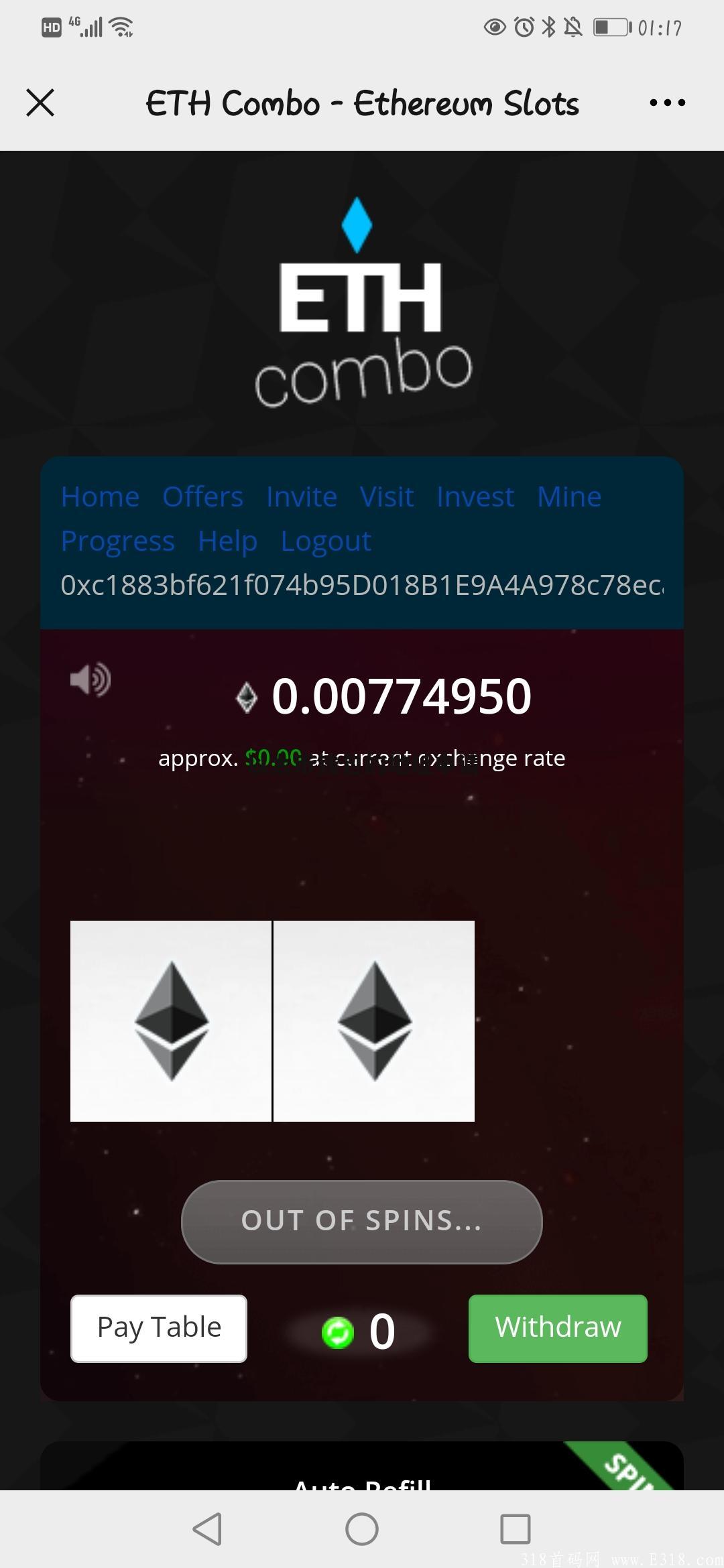724x1568 pixels.
Task: Open the Help link
Action: pyautogui.click(x=227, y=541)
